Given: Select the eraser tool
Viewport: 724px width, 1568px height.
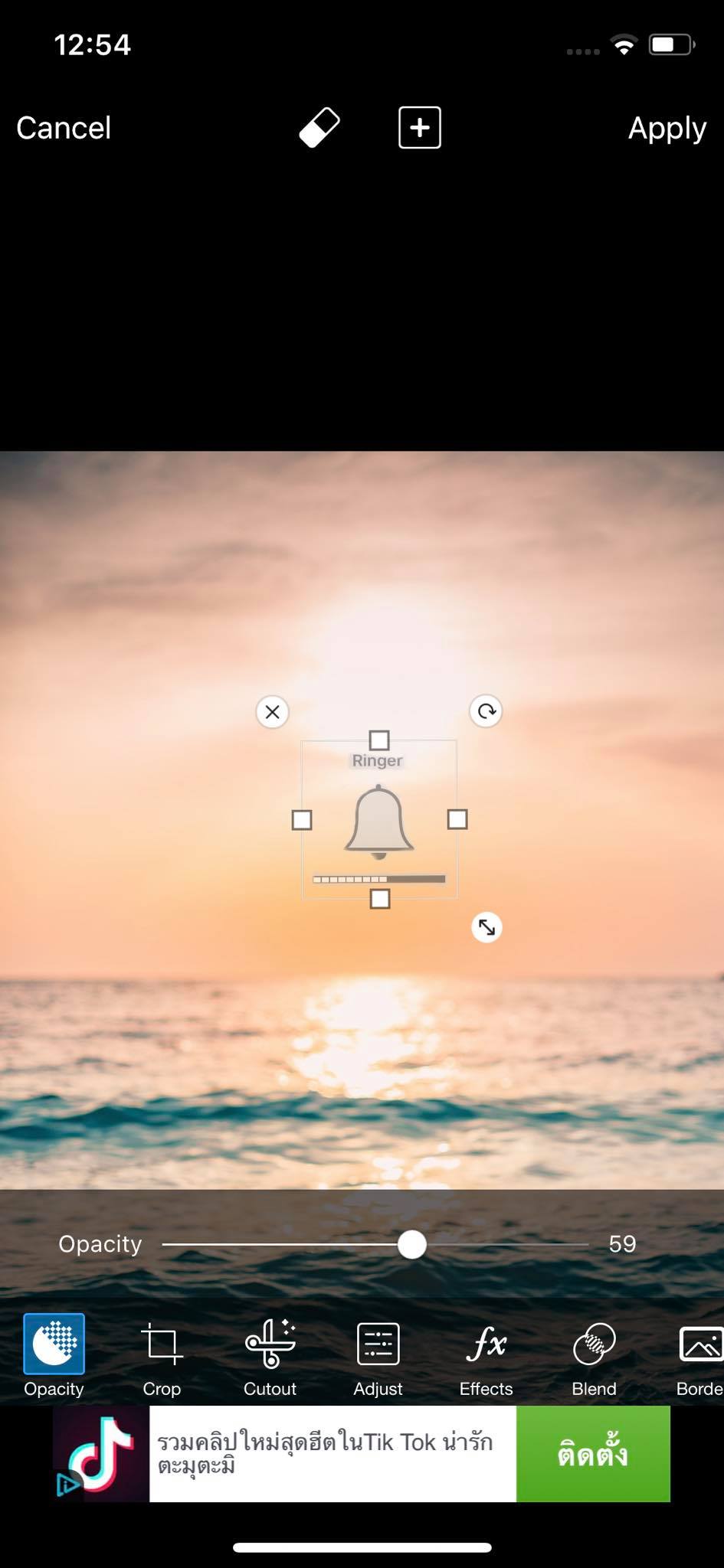Looking at the screenshot, I should click(319, 127).
